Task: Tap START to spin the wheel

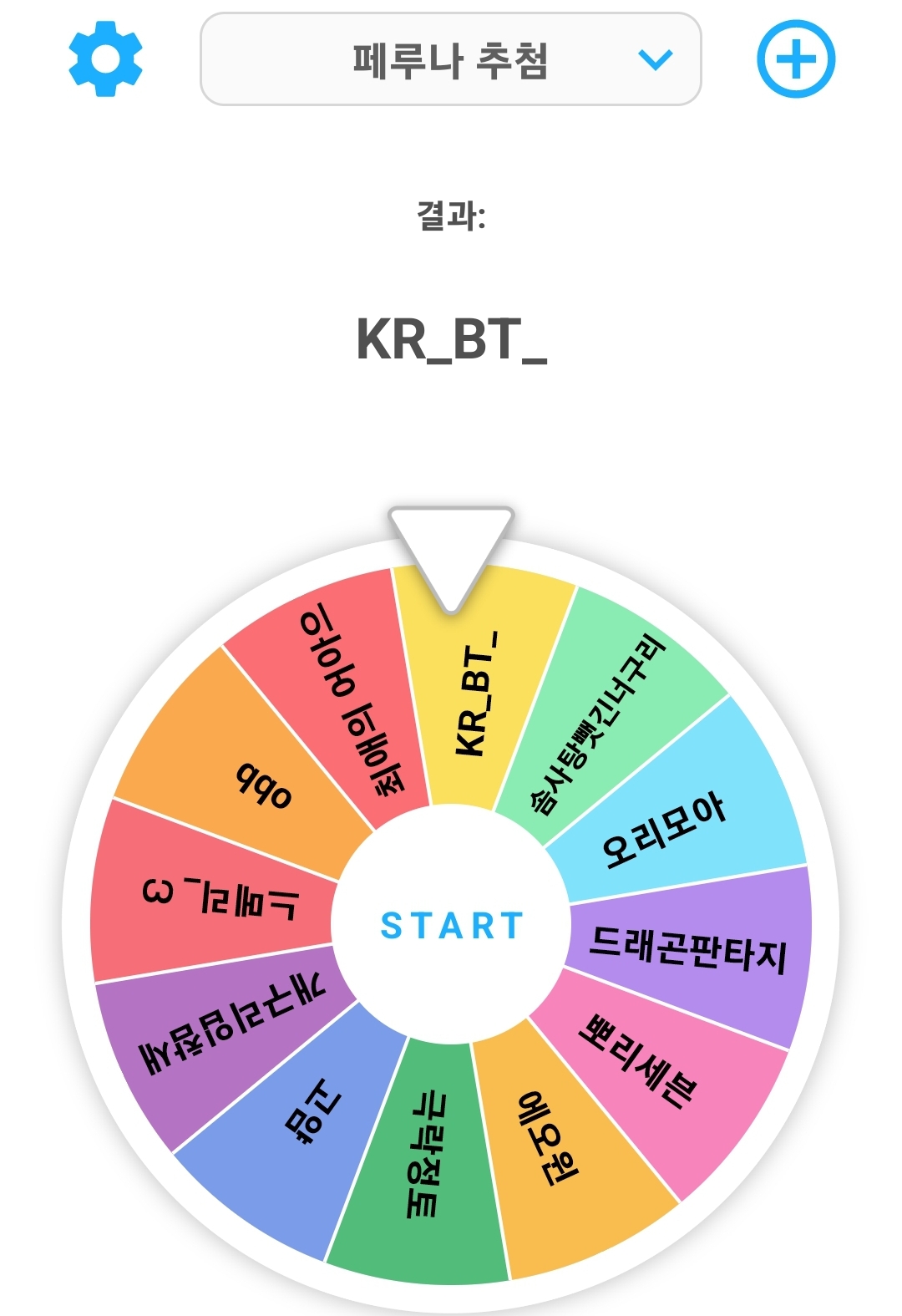Action: click(x=451, y=925)
